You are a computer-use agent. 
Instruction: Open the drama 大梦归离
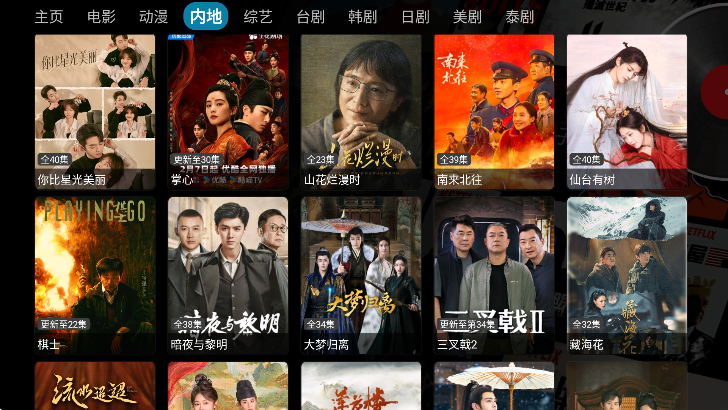pyautogui.click(x=361, y=274)
